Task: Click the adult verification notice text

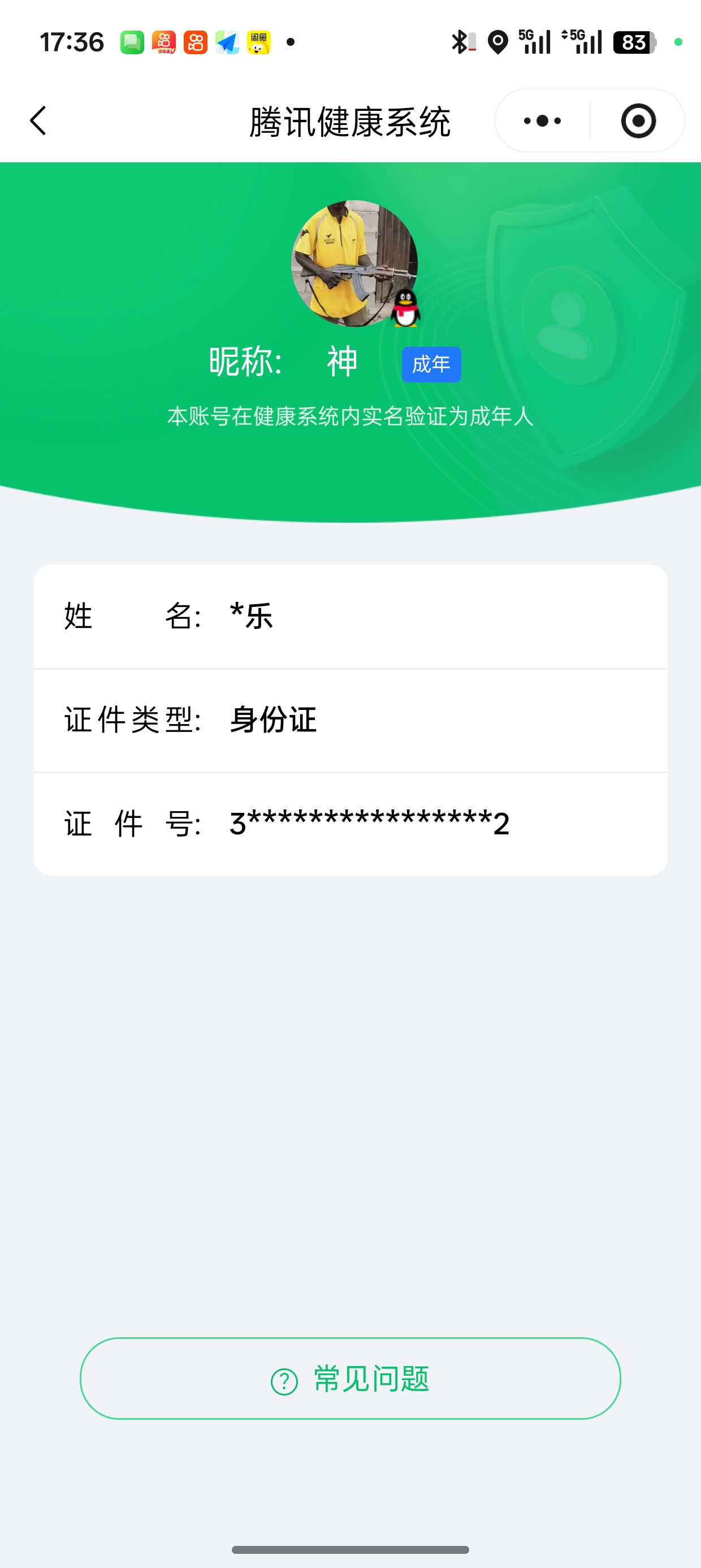Action: 350,417
